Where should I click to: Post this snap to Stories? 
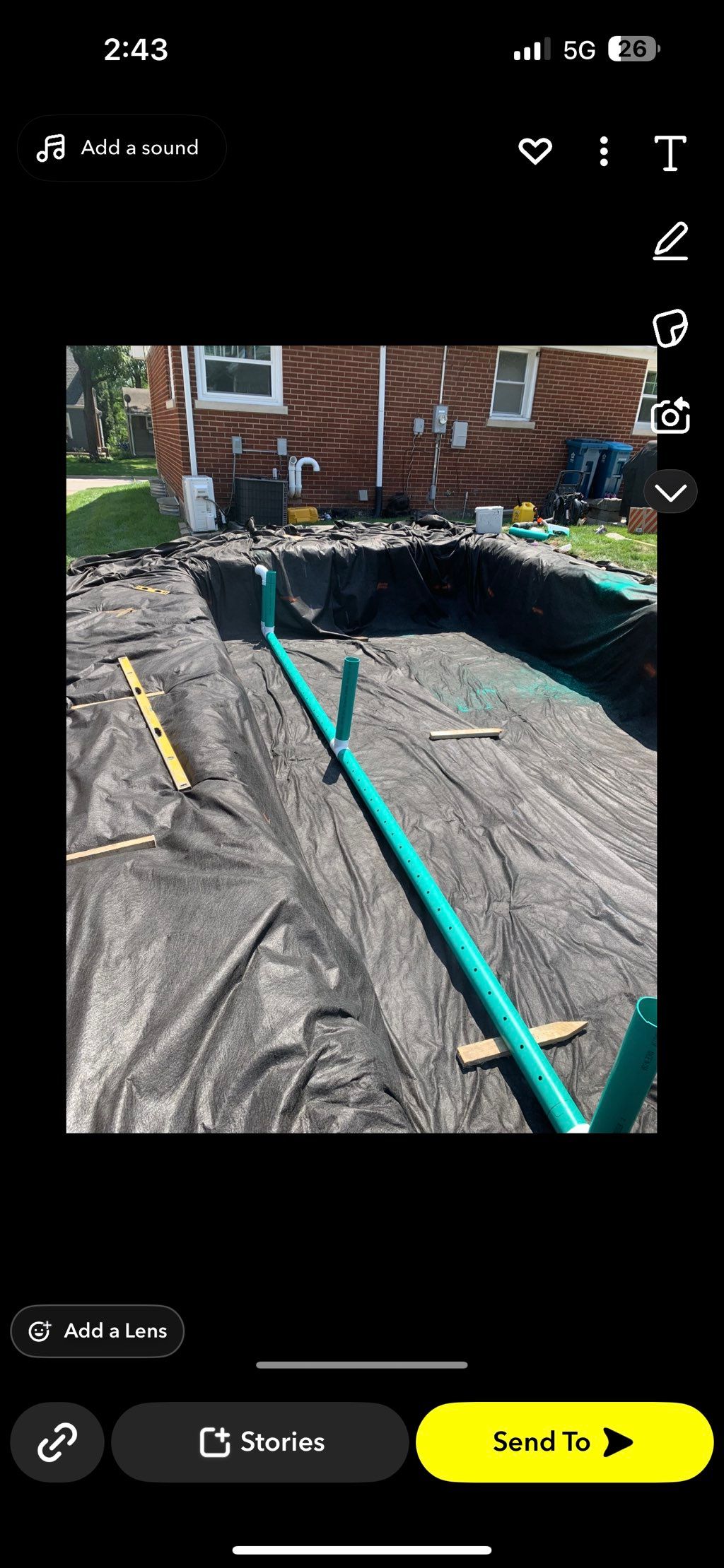(x=260, y=1442)
